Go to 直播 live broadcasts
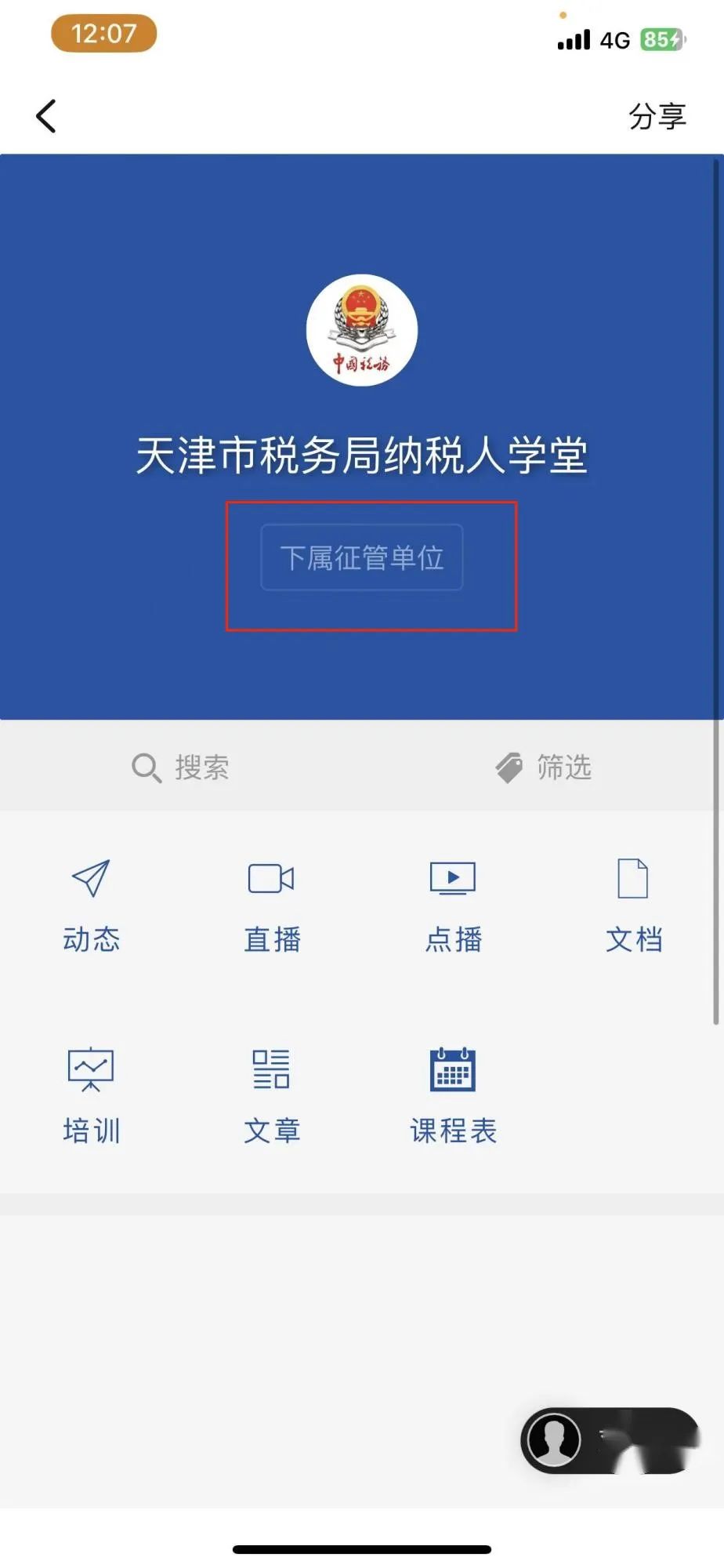Image resolution: width=724 pixels, height=1568 pixels. [x=272, y=904]
